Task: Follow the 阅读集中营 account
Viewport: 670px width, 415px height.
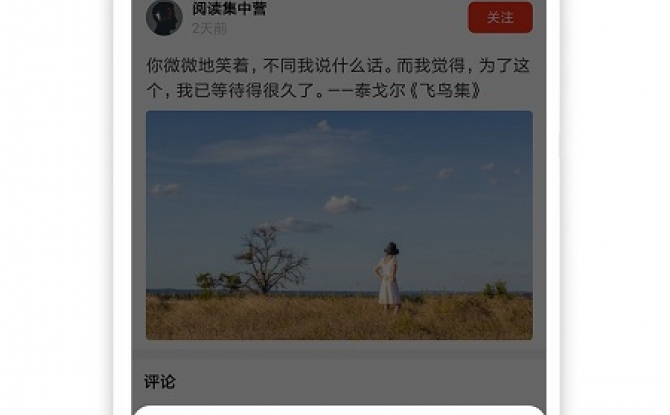Action: pos(500,17)
